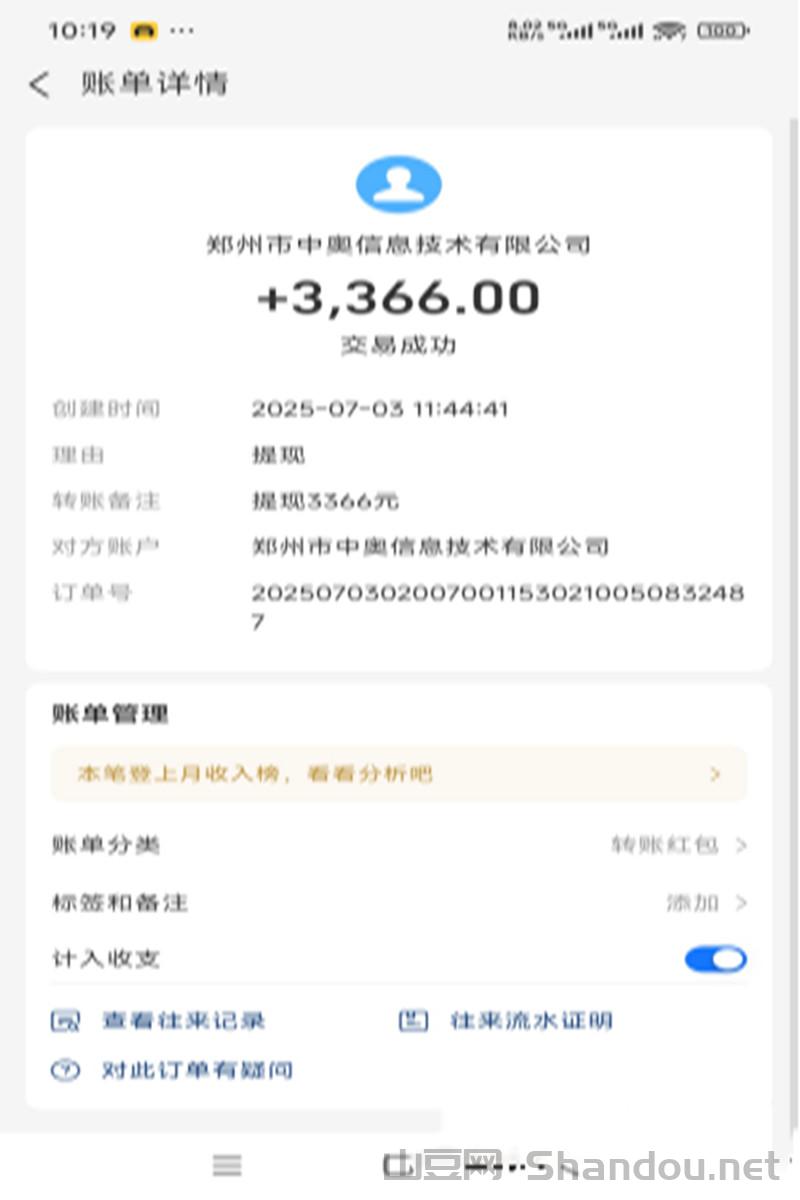The image size is (800, 1200).
Task: Tap the payer avatar for 郑州市中奥信息技术有限公司
Action: point(398,184)
